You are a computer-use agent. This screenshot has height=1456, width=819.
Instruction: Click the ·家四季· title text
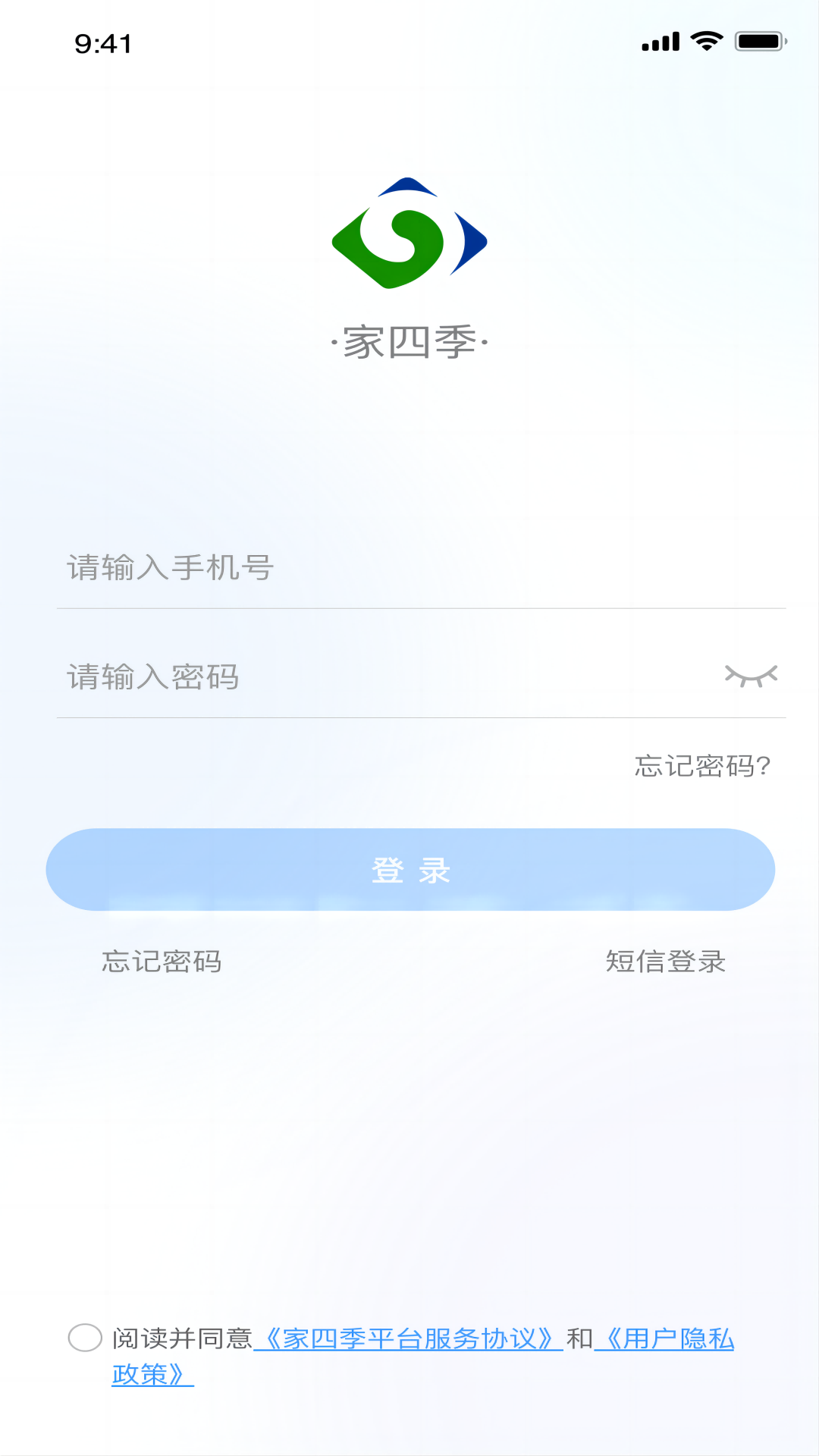(409, 343)
